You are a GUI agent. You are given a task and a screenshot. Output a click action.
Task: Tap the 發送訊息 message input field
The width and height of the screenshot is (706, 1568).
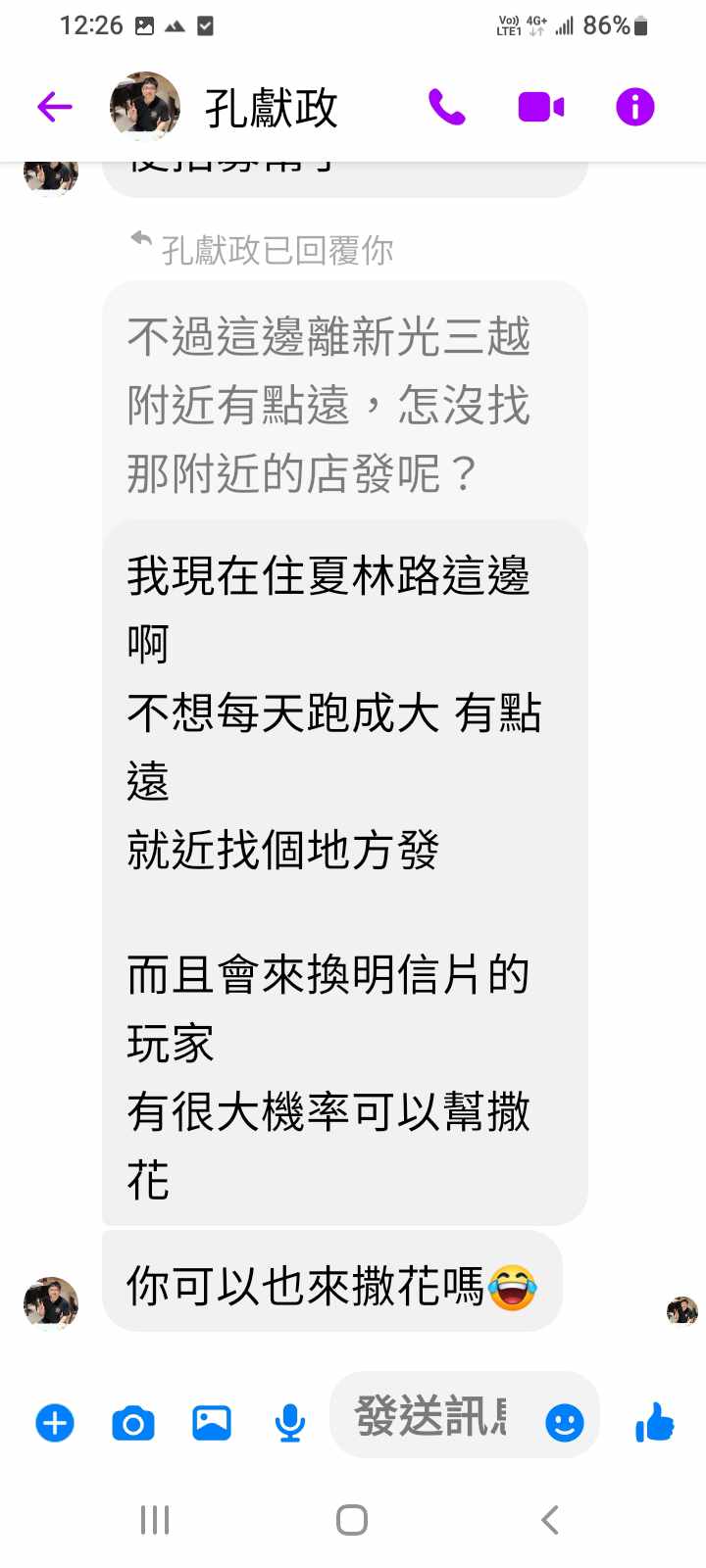(431, 1417)
